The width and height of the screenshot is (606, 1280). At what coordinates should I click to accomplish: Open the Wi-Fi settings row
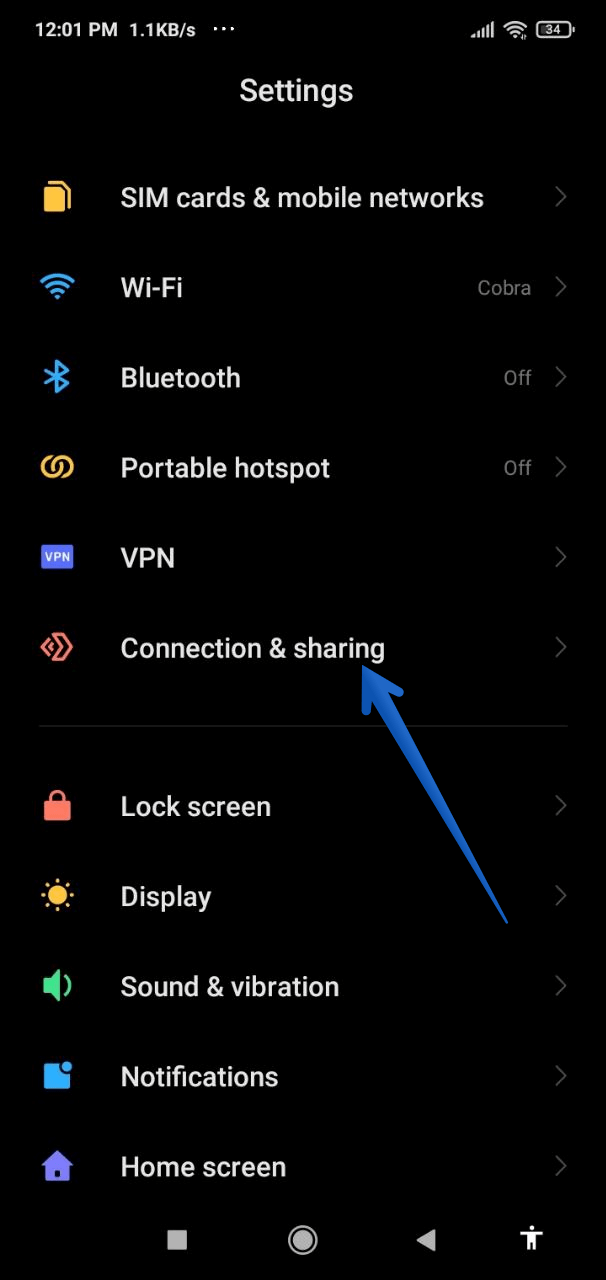303,288
